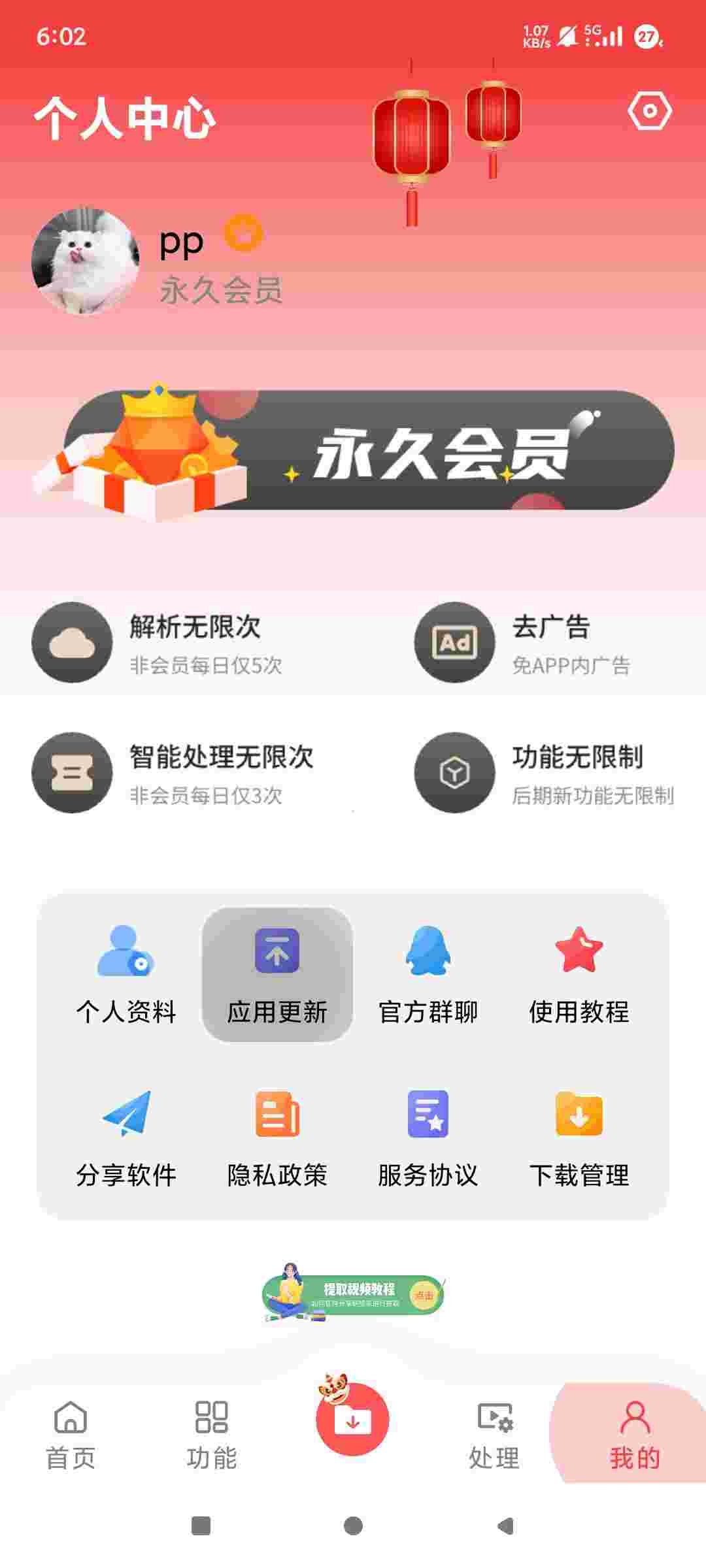Open 个人资料 personal info
The width and height of the screenshot is (706, 1568).
click(x=126, y=973)
